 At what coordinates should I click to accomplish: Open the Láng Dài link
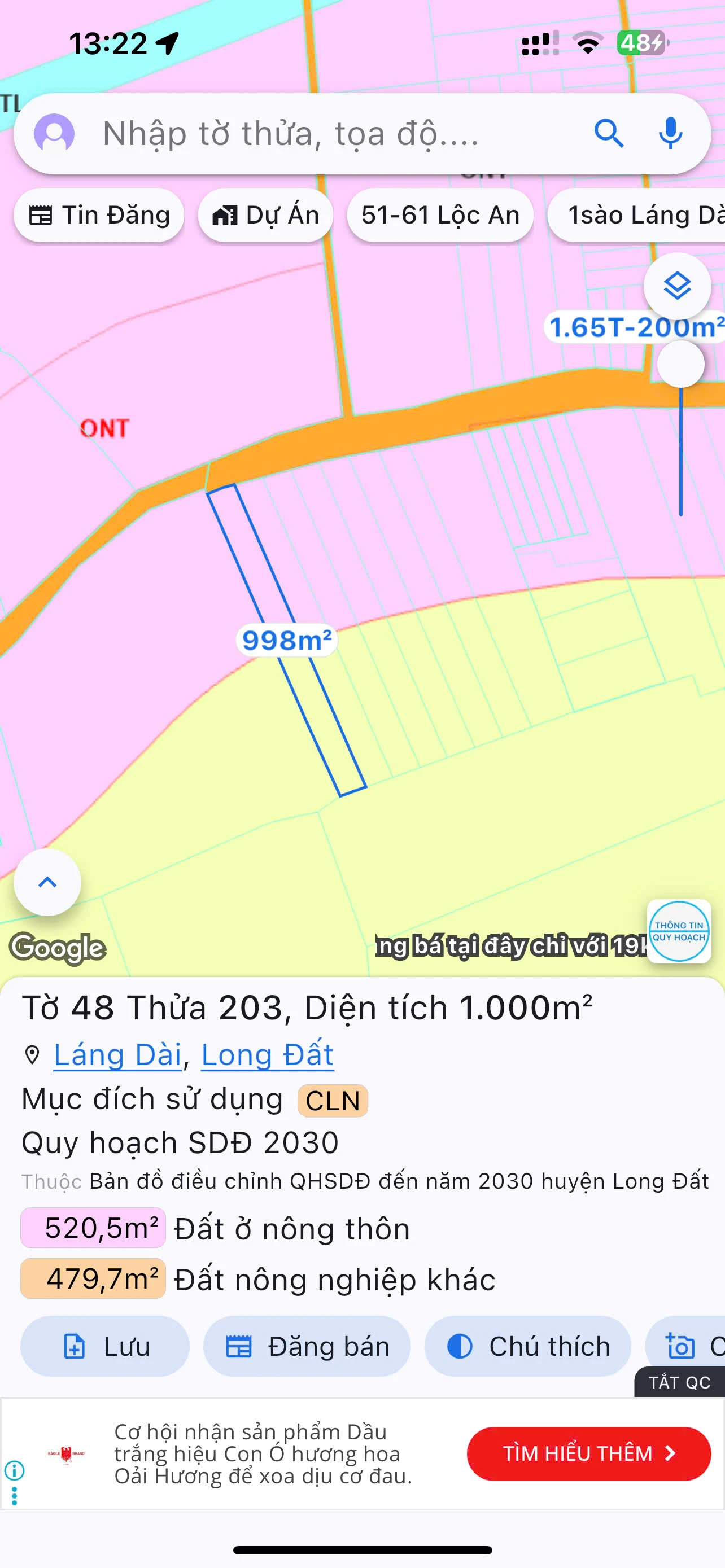pyautogui.click(x=118, y=1055)
